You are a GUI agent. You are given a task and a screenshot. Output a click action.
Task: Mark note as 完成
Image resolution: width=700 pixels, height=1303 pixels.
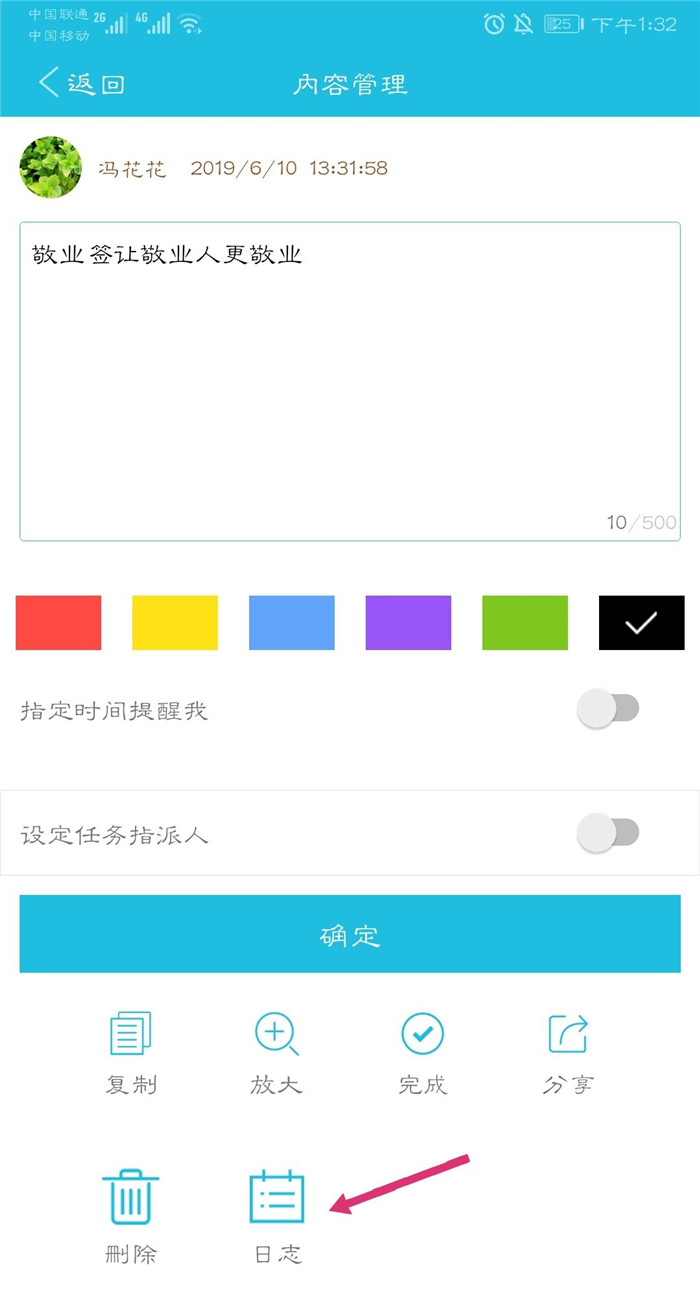pyautogui.click(x=422, y=1053)
